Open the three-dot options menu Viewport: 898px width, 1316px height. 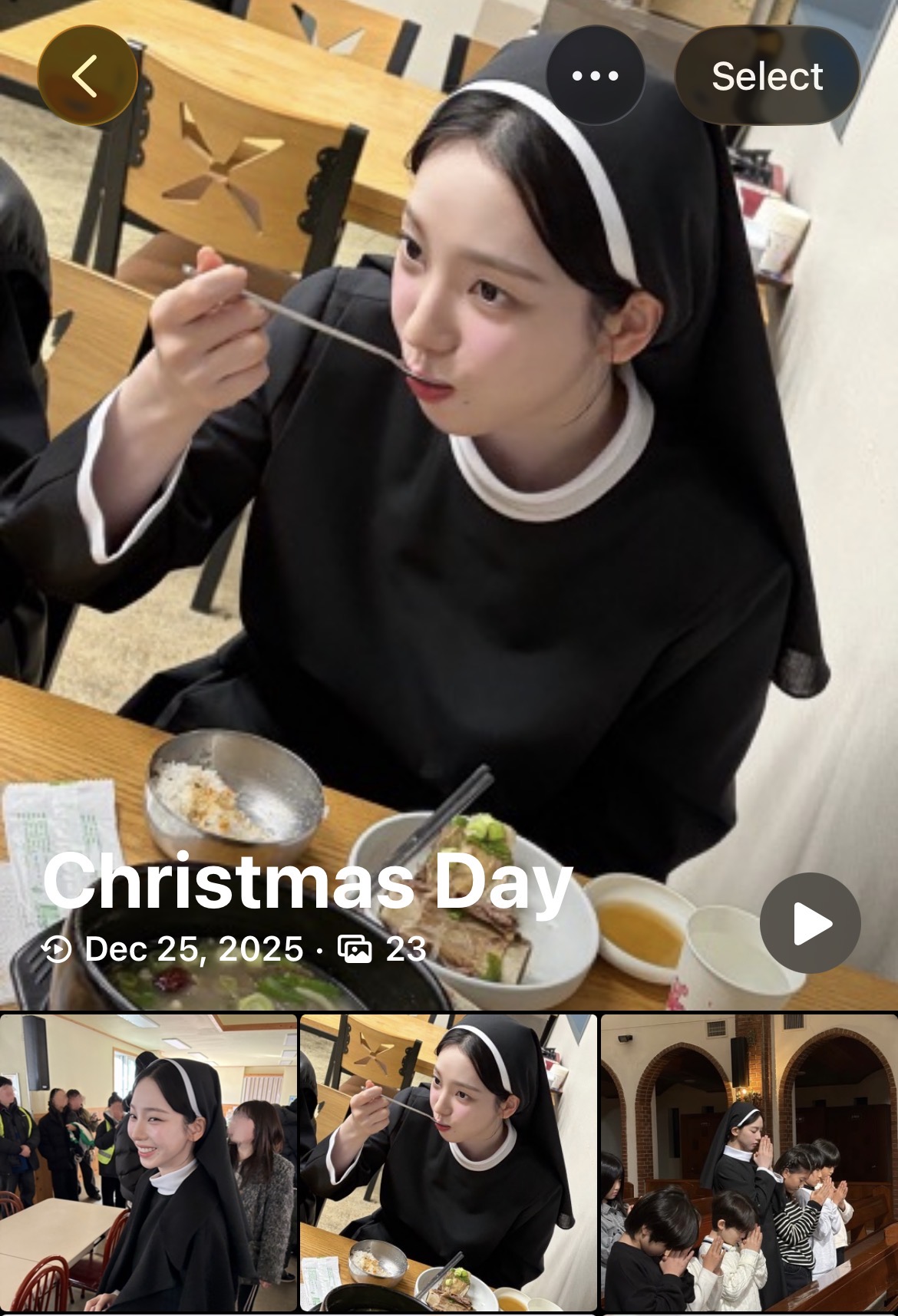(595, 75)
